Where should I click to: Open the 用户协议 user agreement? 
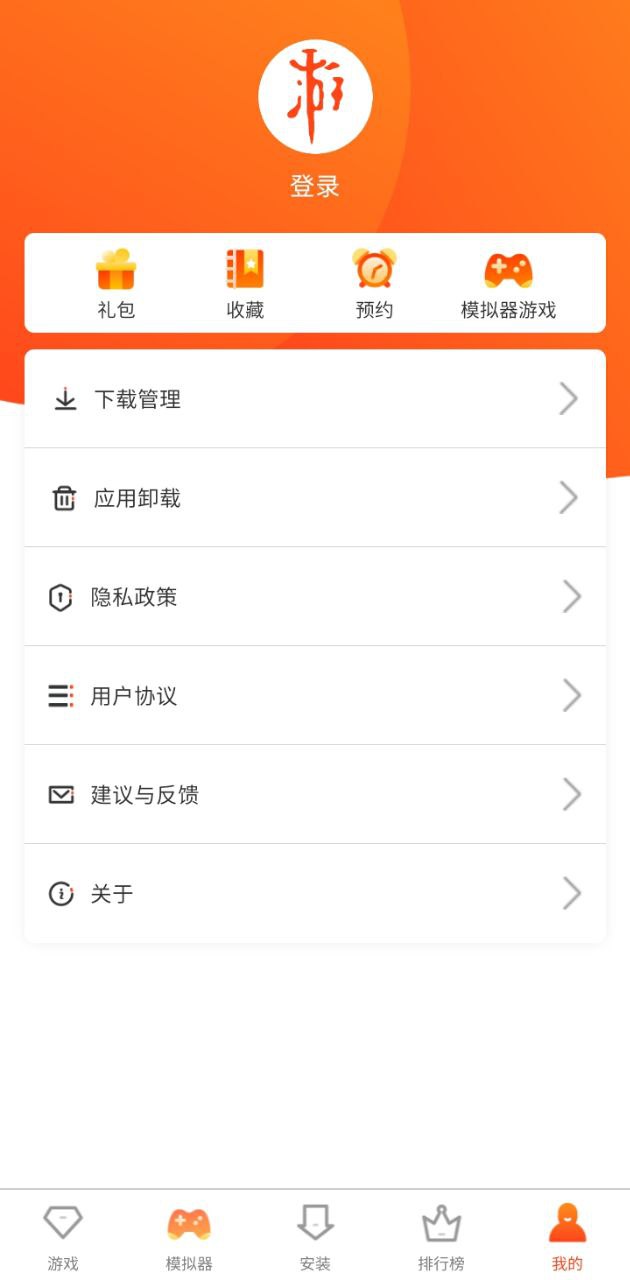tap(315, 696)
